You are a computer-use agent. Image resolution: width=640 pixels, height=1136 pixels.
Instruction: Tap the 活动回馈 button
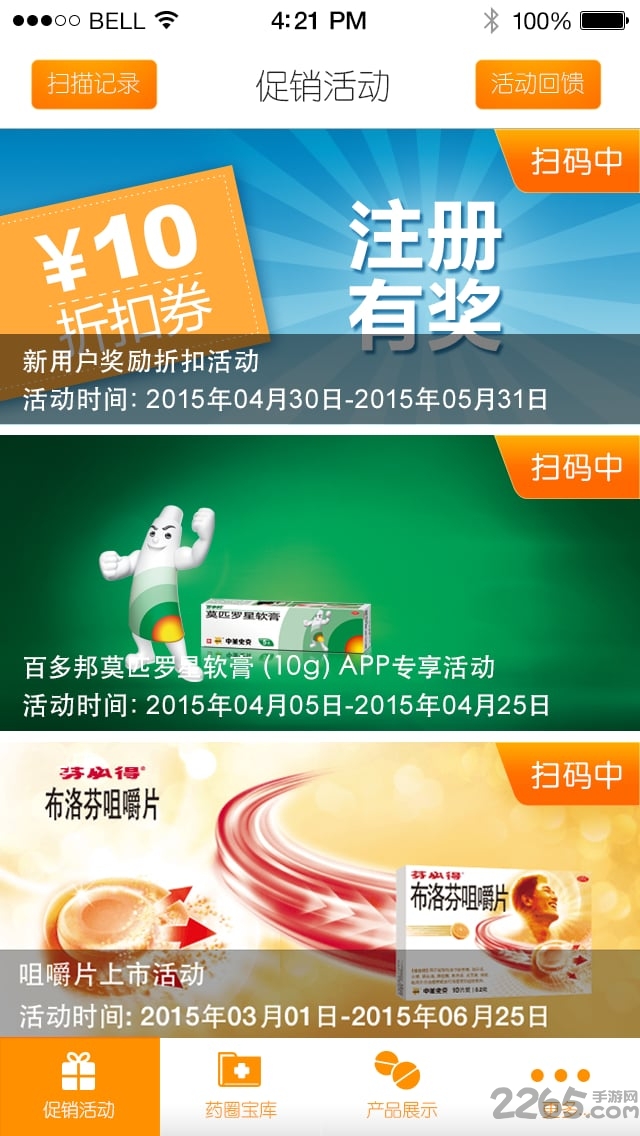pyautogui.click(x=537, y=84)
